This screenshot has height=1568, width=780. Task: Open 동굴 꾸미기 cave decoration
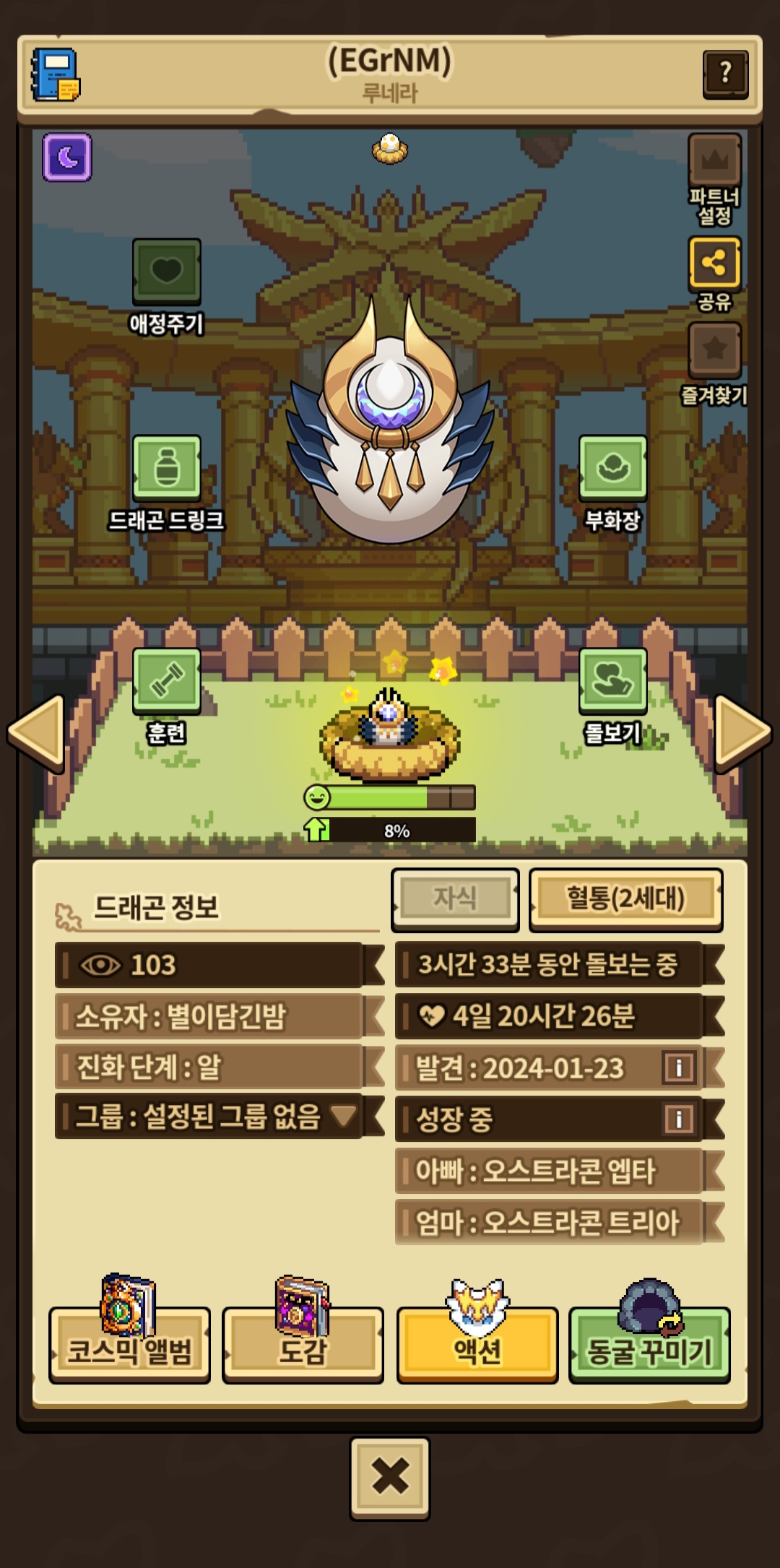click(x=650, y=1348)
